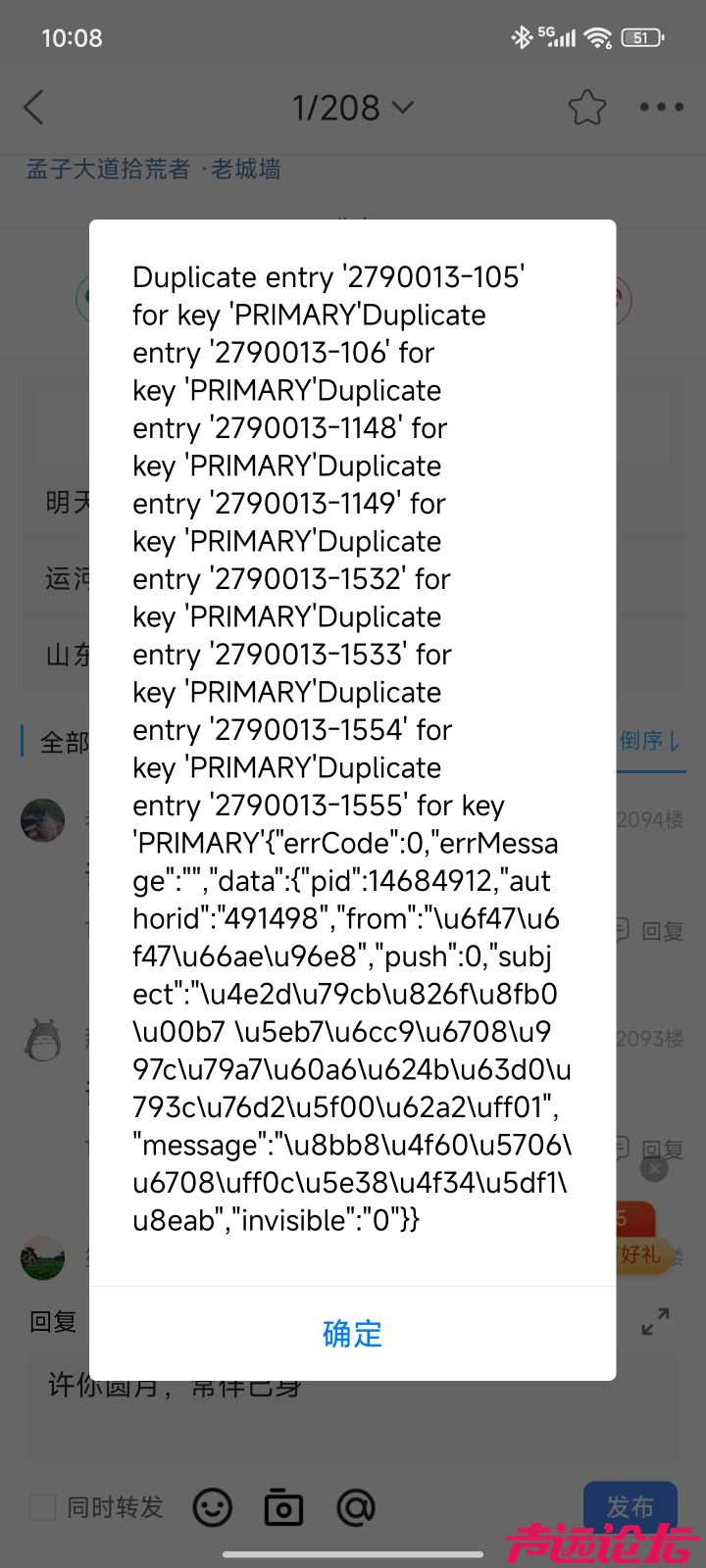Attach a photo with the camera icon
The height and width of the screenshot is (1568, 706).
283,1507
